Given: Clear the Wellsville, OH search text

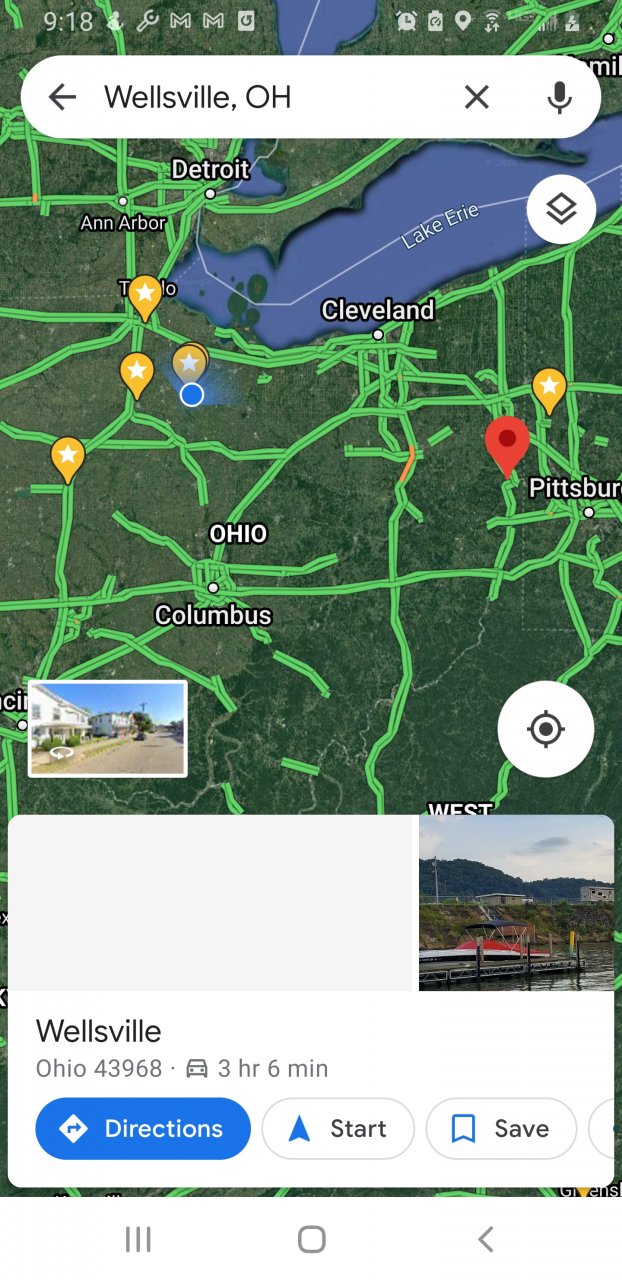Looking at the screenshot, I should click(477, 97).
